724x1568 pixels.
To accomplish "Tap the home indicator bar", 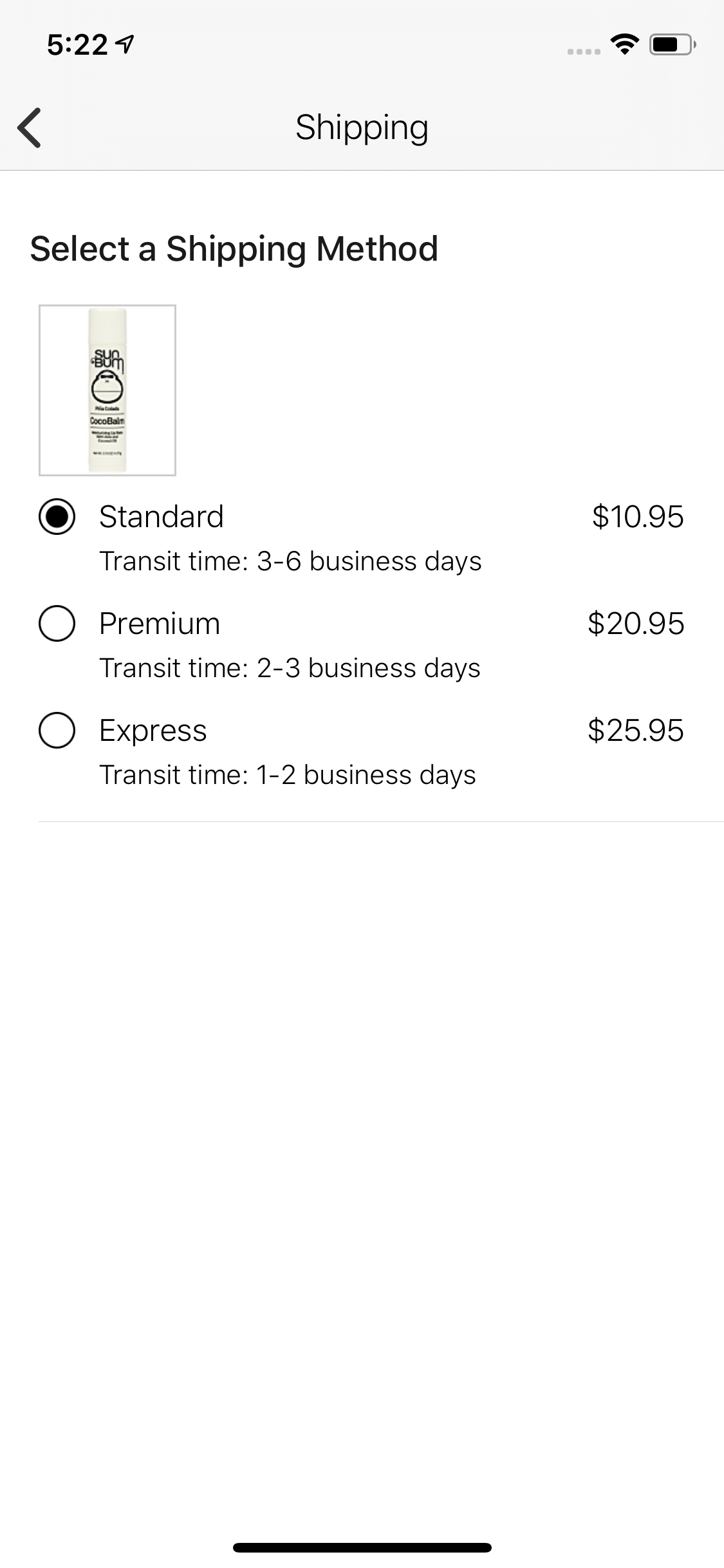I will (362, 1545).
